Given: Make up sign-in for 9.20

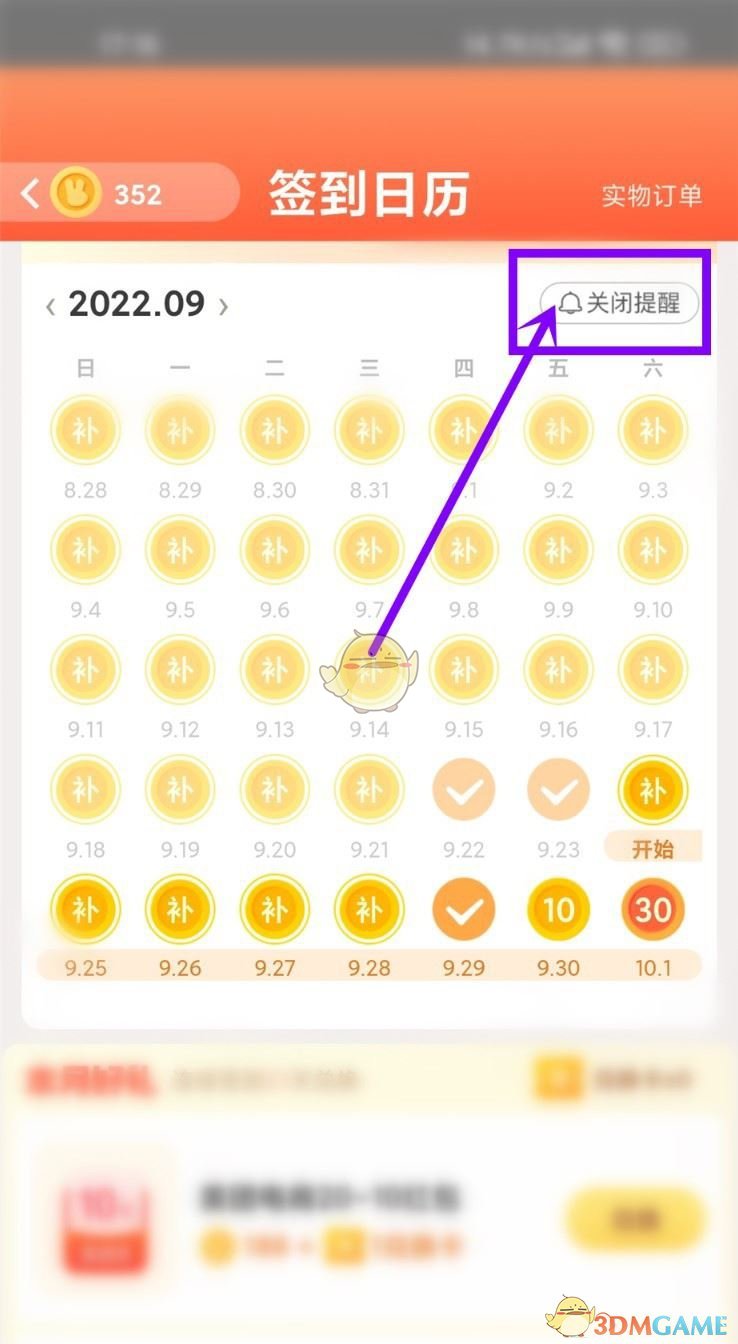Looking at the screenshot, I should [x=274, y=791].
